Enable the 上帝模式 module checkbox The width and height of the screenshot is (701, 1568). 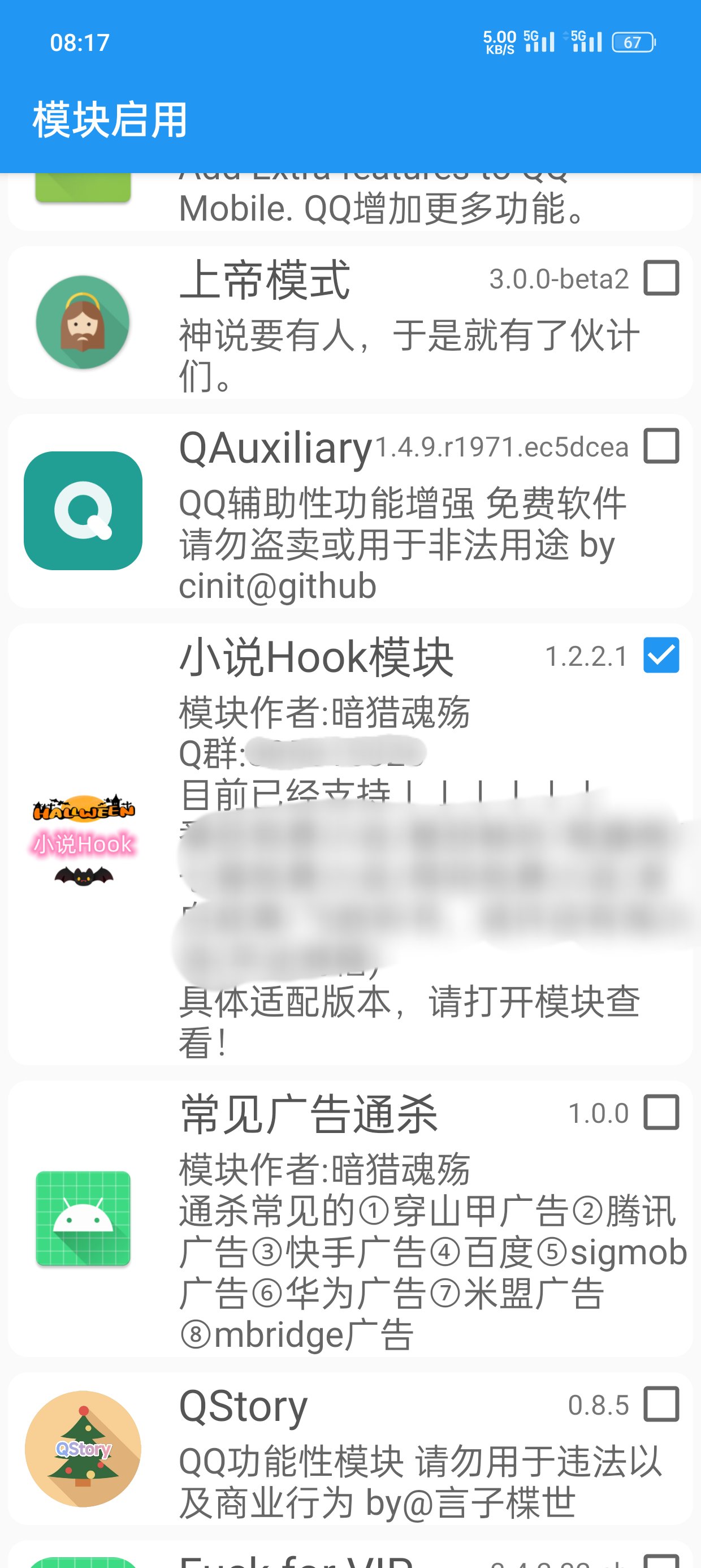[x=661, y=278]
